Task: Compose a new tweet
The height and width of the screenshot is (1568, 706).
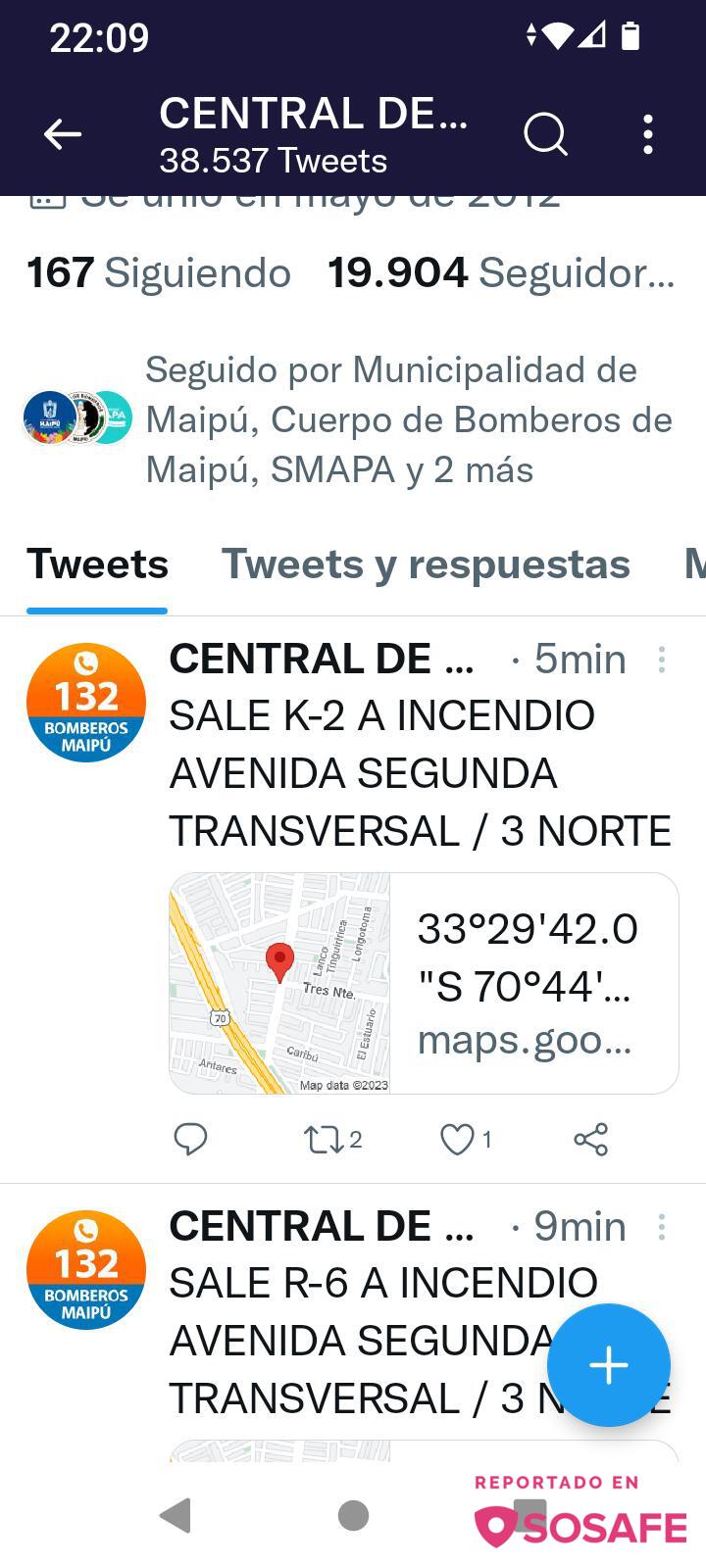Action: point(608,1365)
